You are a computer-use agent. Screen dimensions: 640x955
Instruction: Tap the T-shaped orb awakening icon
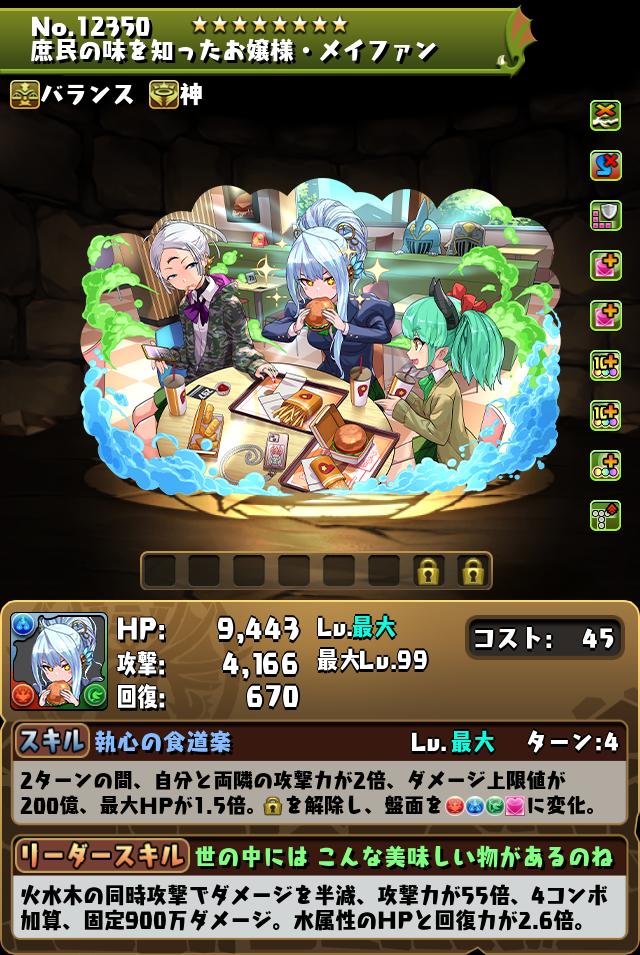605,515
